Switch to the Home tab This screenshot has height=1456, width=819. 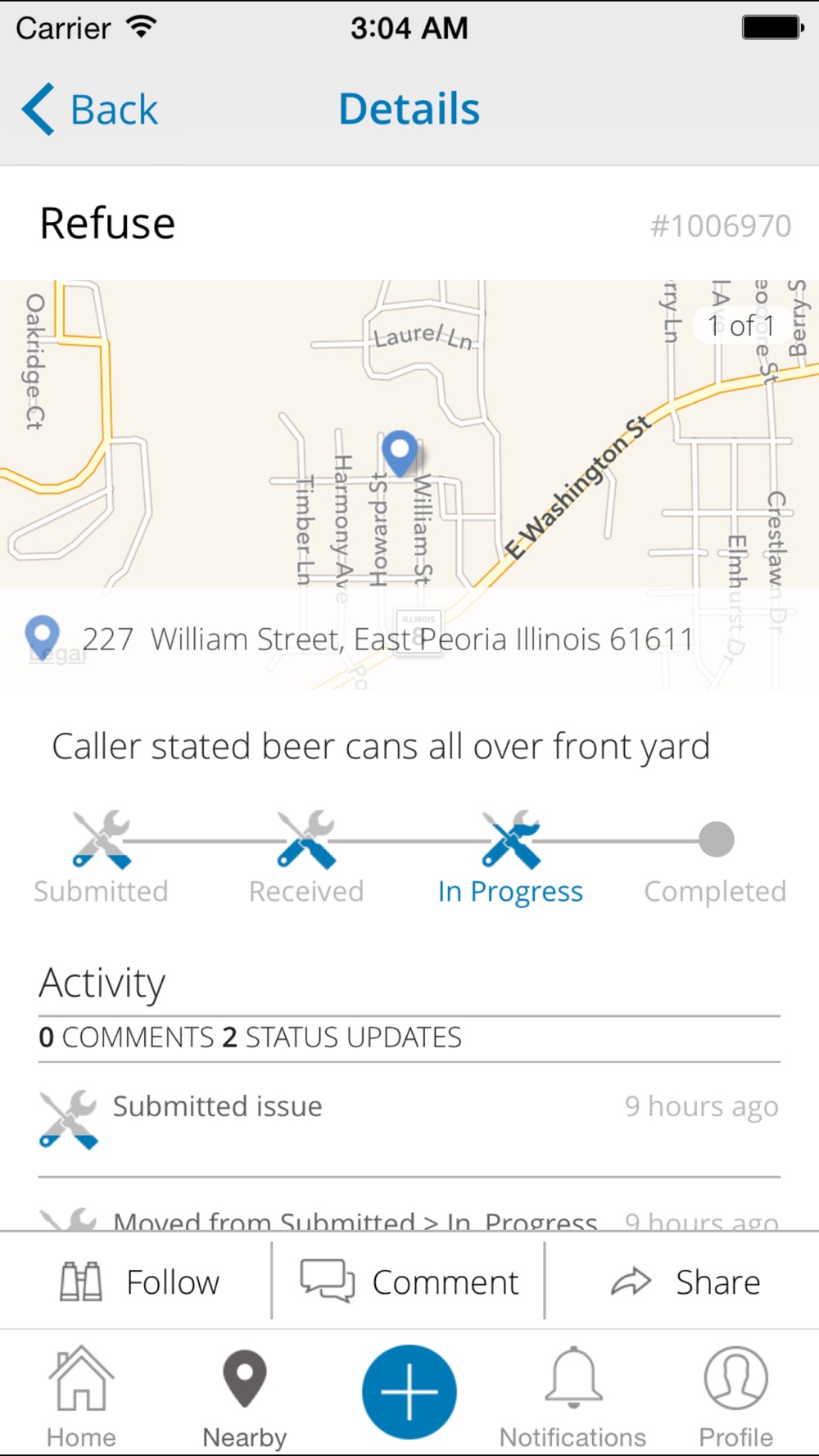[81, 1398]
